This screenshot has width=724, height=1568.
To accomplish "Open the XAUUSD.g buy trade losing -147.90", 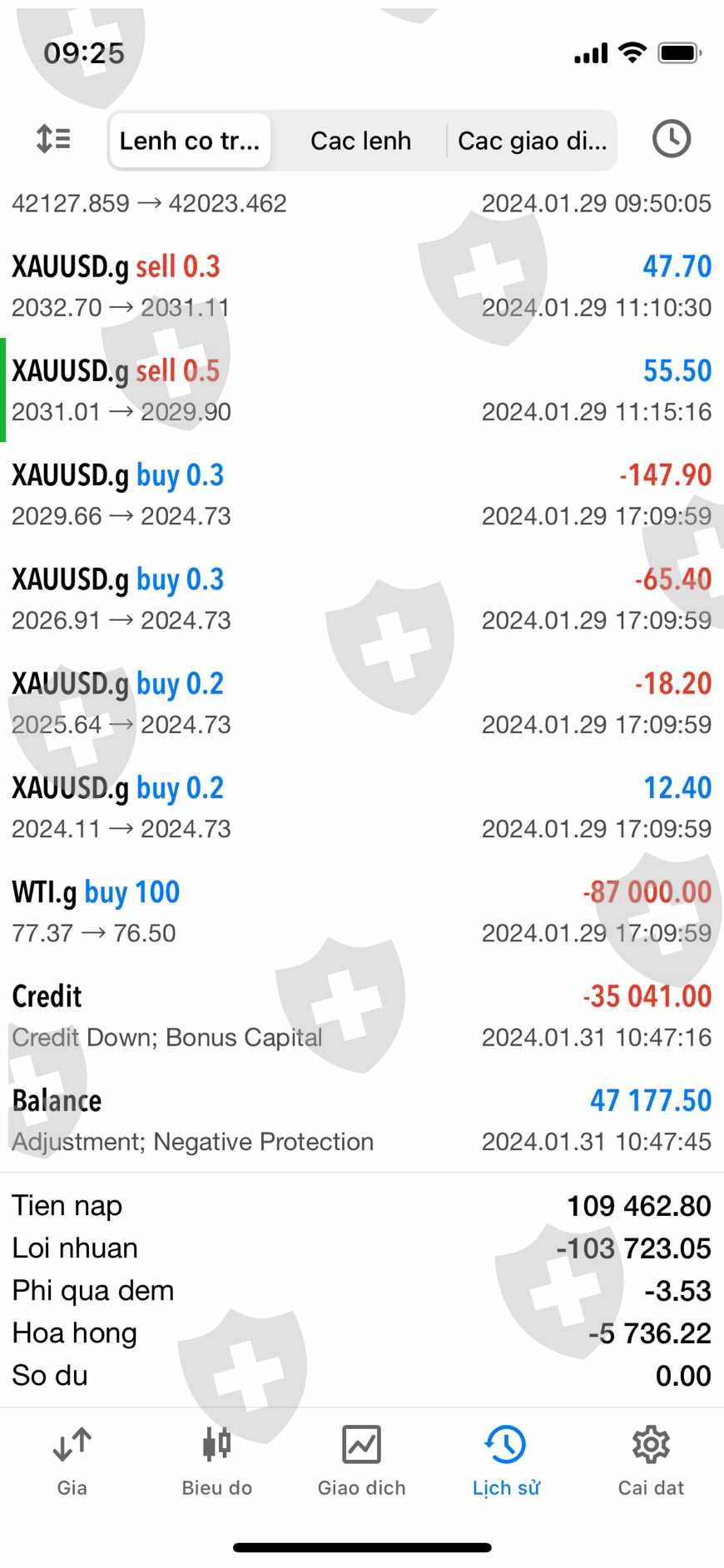I will 361,494.
